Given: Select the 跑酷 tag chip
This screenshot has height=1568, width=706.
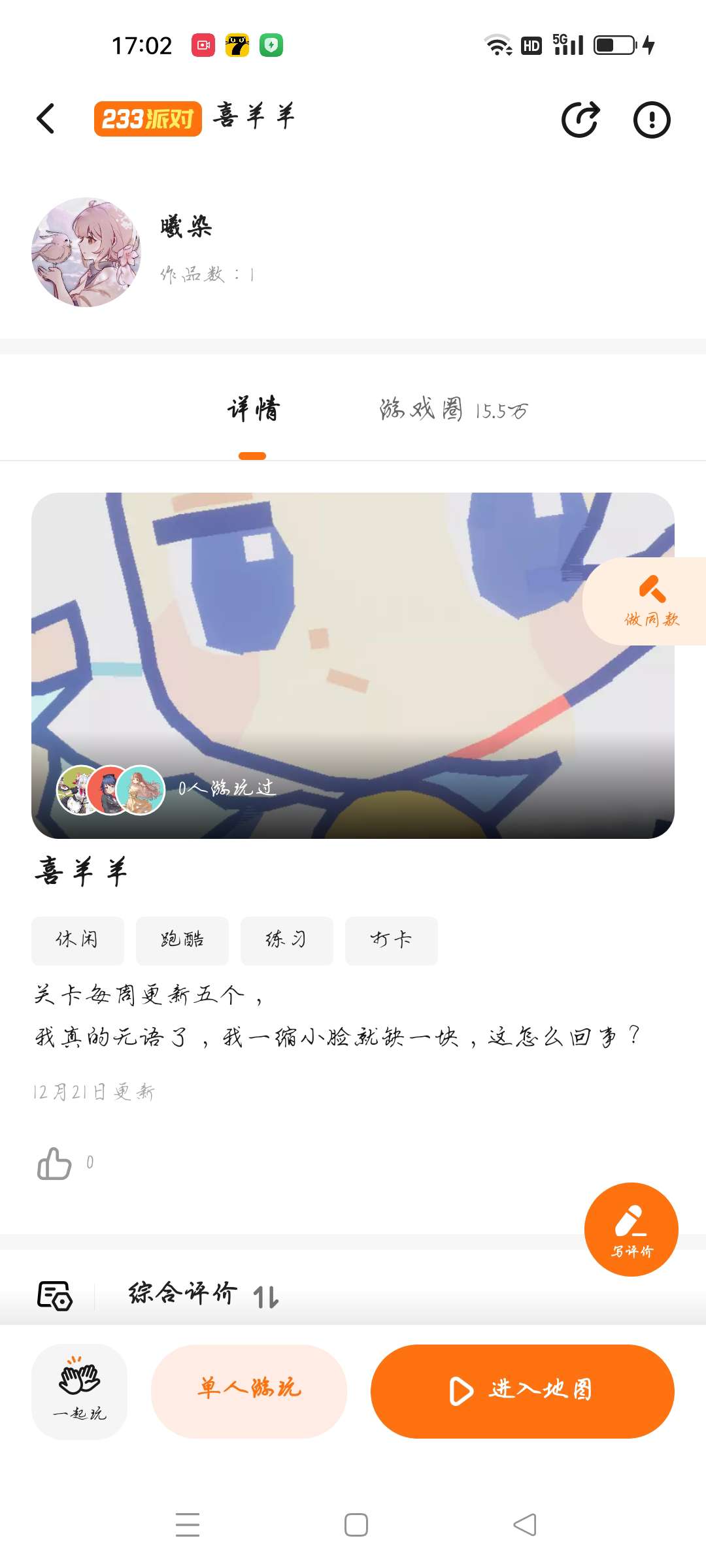Looking at the screenshot, I should 182,940.
